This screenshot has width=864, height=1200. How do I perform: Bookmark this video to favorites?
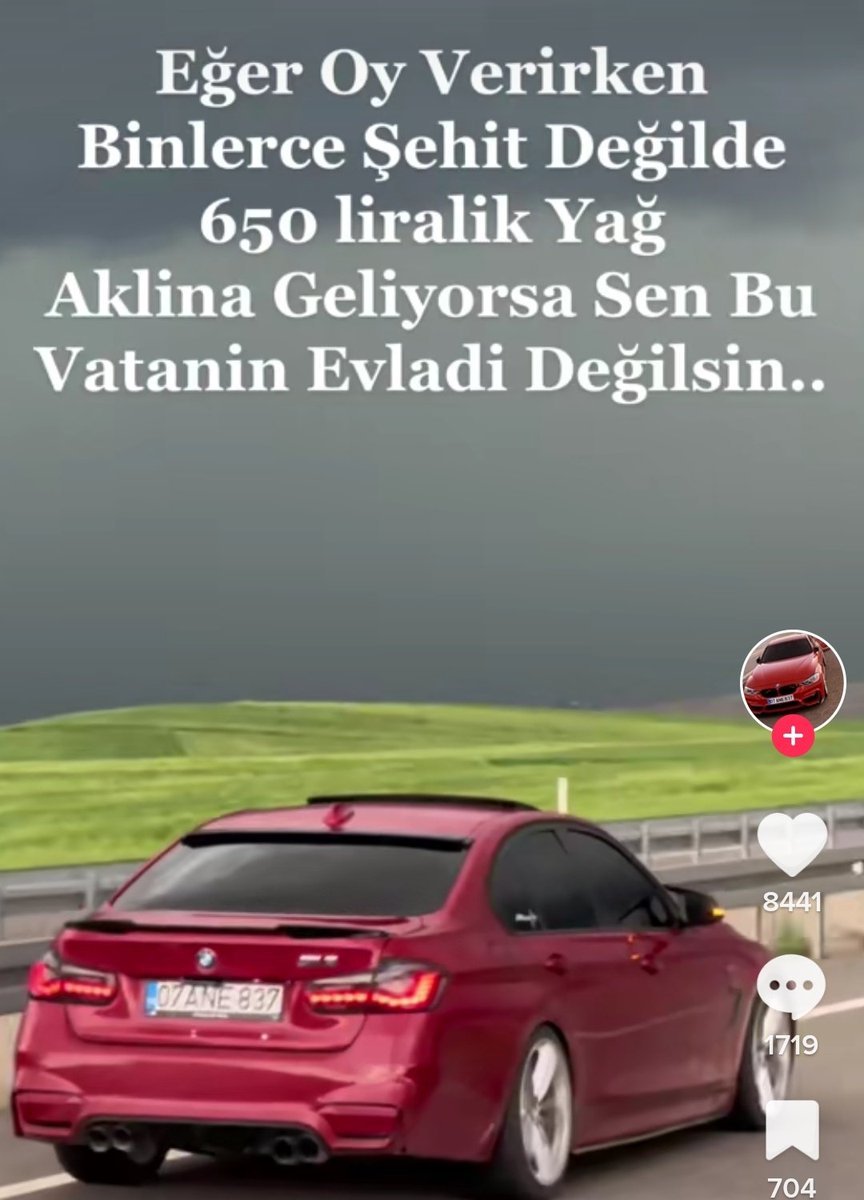click(x=792, y=1130)
